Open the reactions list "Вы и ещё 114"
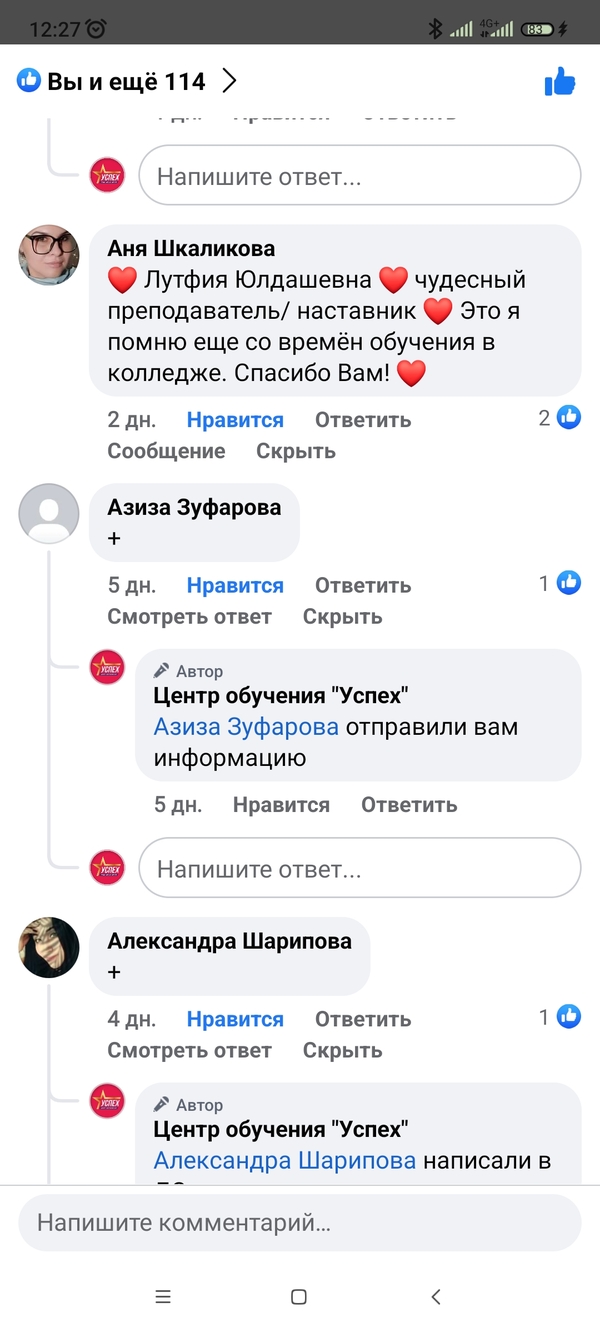Image resolution: width=600 pixels, height=1333 pixels. tap(127, 82)
